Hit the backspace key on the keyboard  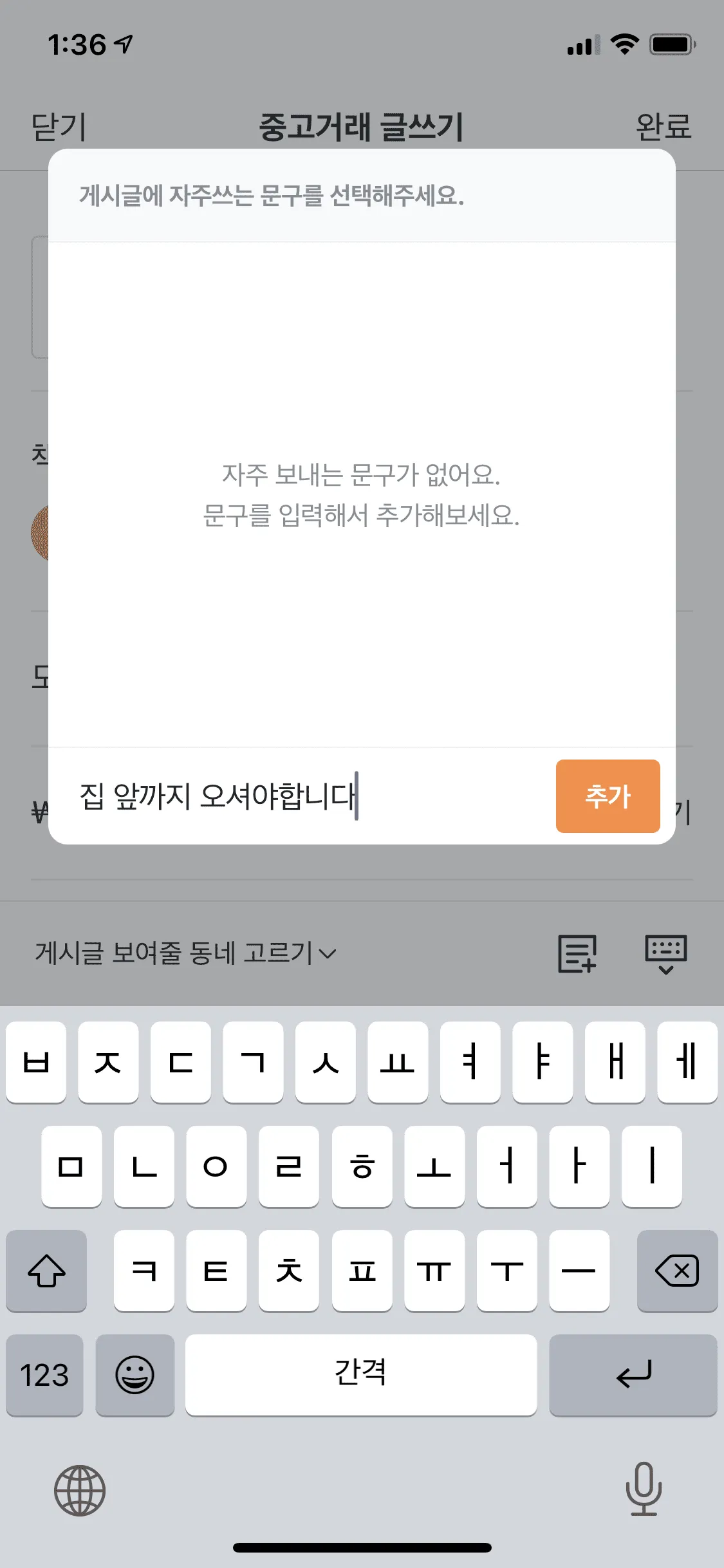coord(676,1271)
